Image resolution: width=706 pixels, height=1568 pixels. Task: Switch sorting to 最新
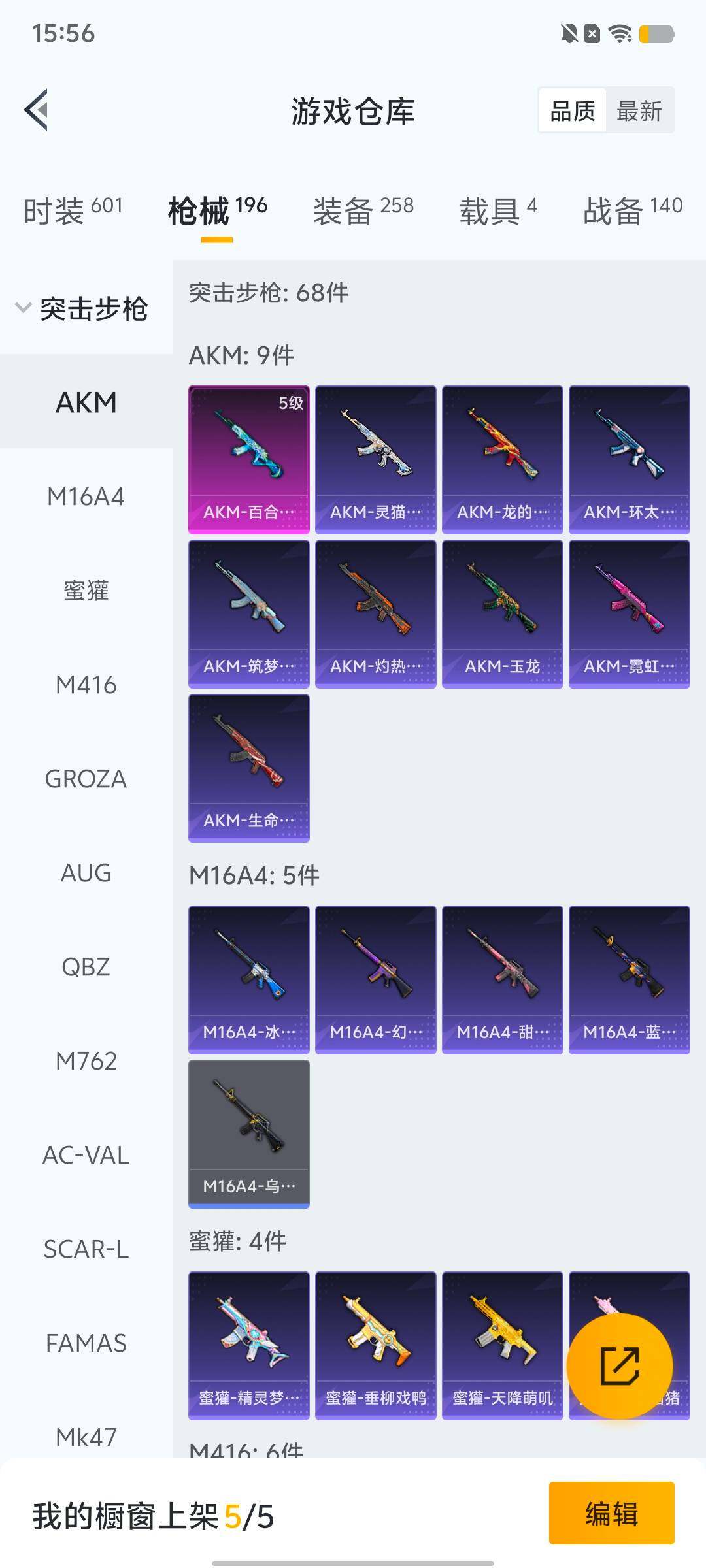[639, 110]
